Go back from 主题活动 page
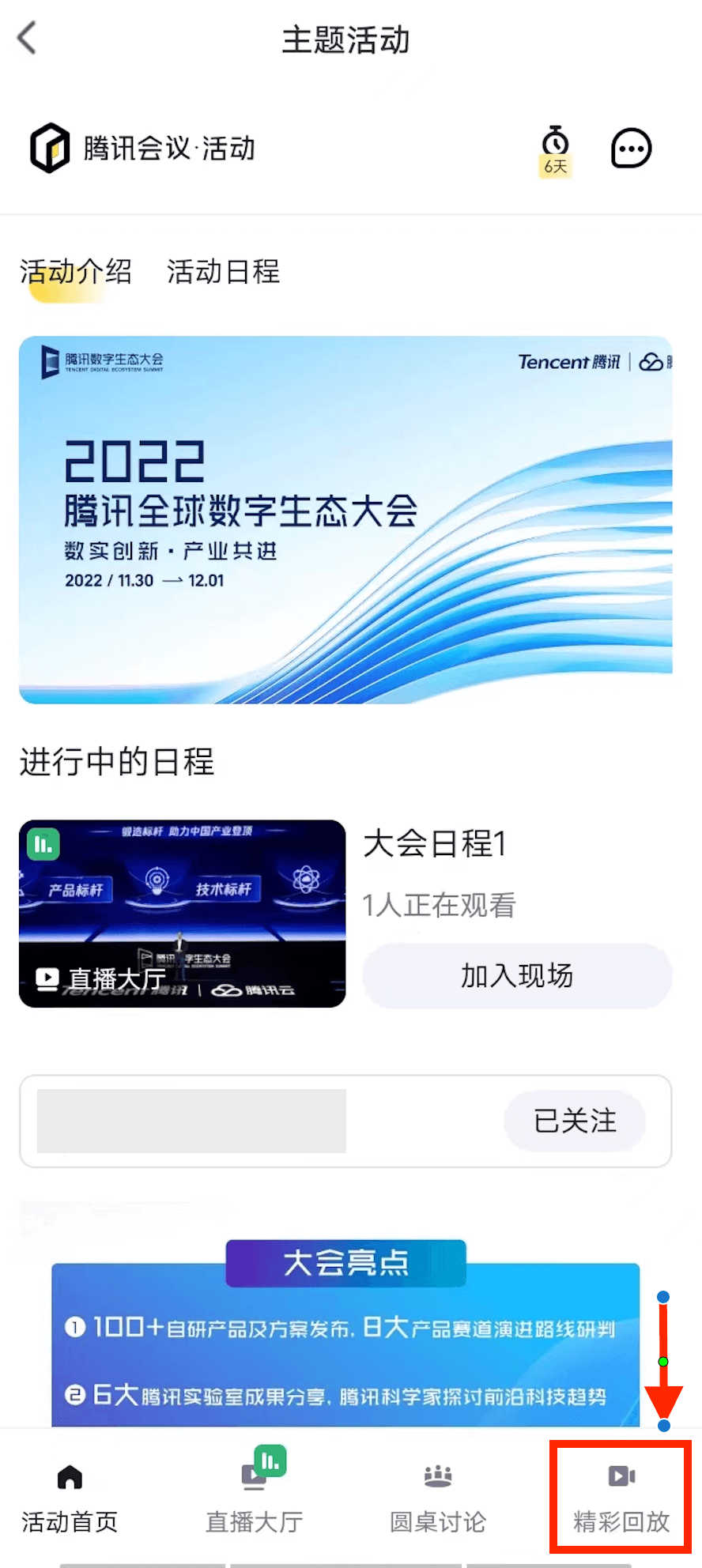This screenshot has height=1568, width=702. 28,38
